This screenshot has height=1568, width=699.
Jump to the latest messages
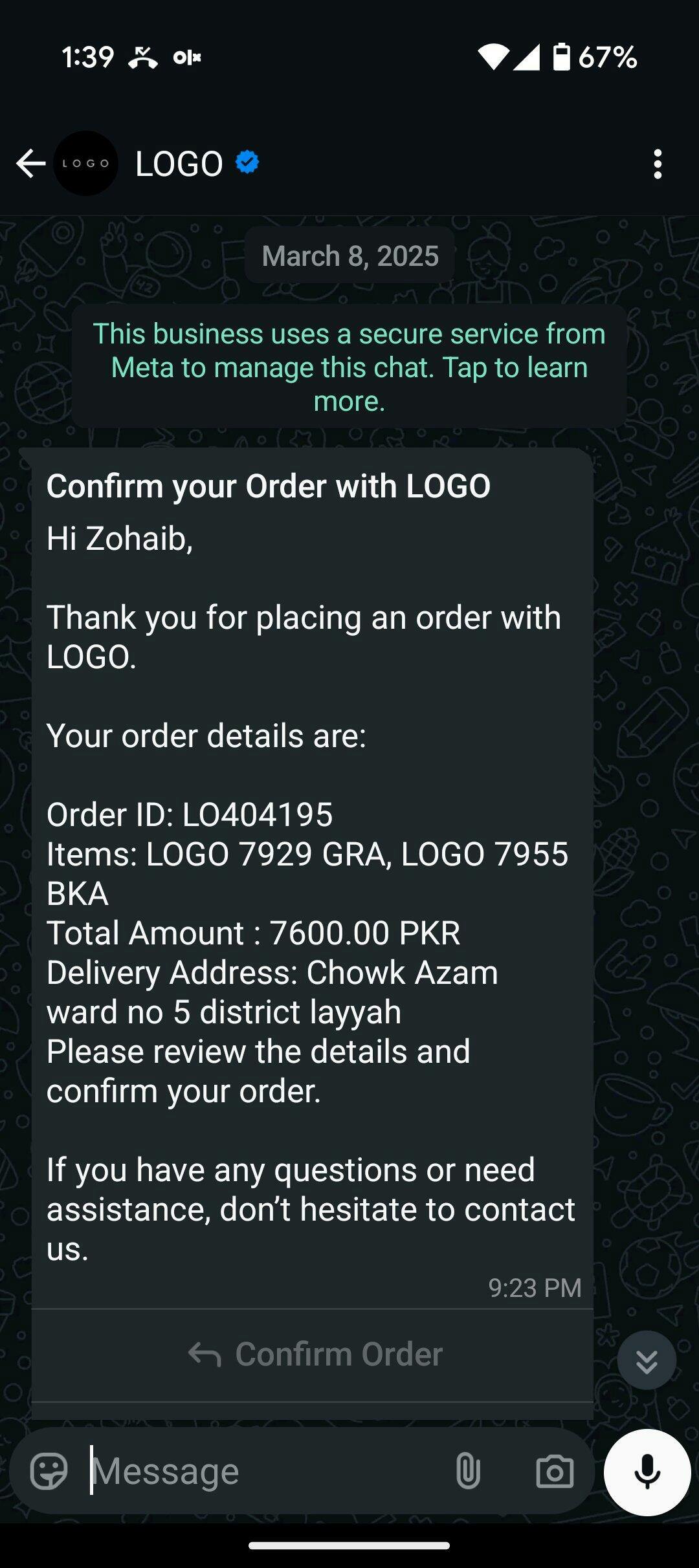pyautogui.click(x=647, y=1360)
